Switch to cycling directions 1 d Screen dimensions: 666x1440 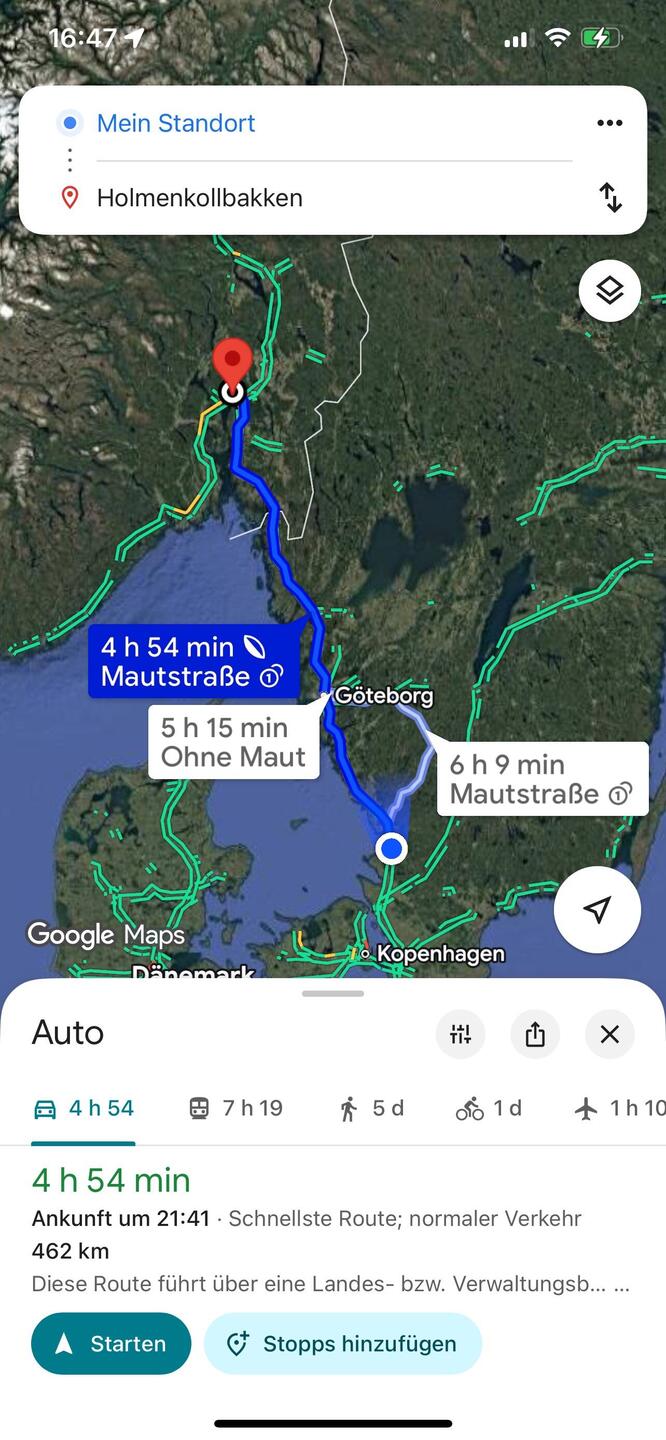point(488,1108)
